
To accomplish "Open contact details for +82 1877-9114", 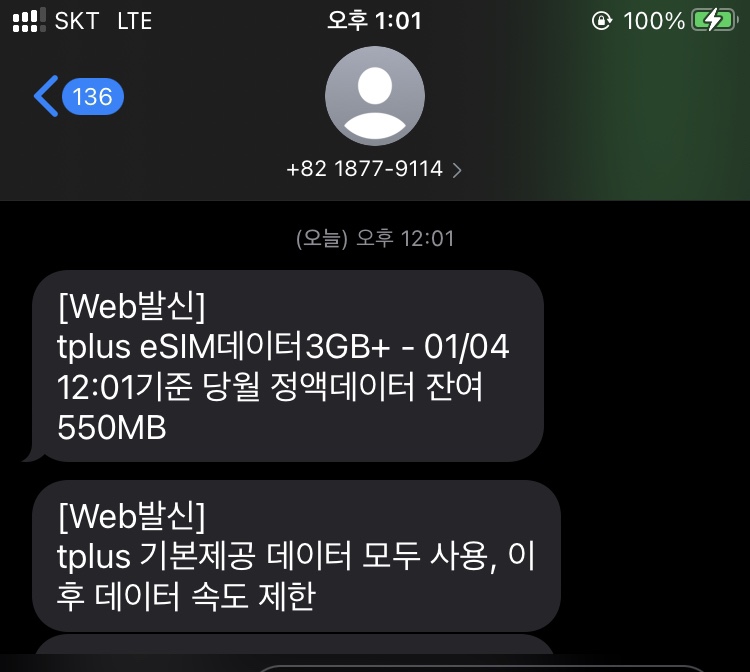I will point(374,169).
